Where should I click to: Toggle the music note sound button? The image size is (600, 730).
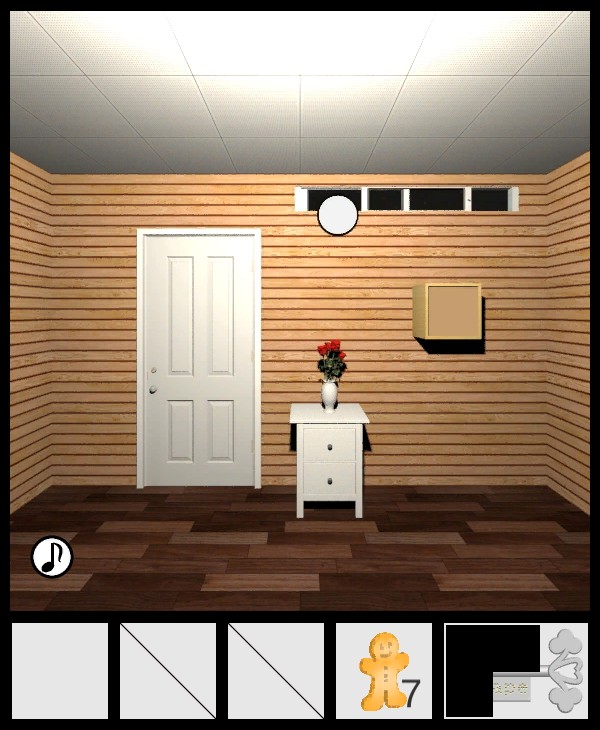(52, 557)
